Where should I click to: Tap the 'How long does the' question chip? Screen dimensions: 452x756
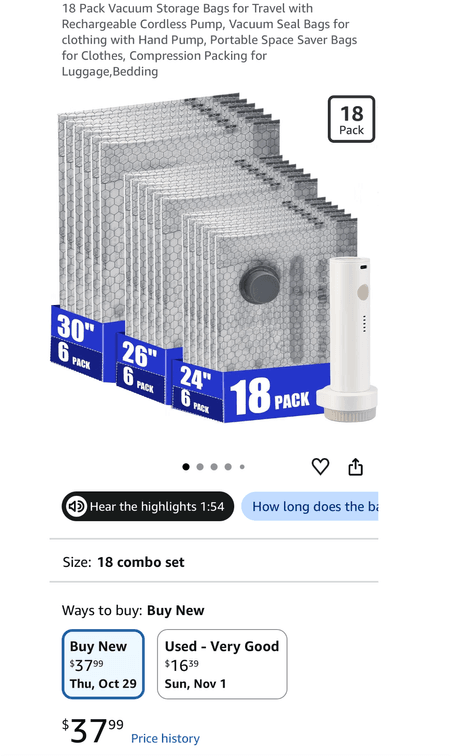point(310,506)
